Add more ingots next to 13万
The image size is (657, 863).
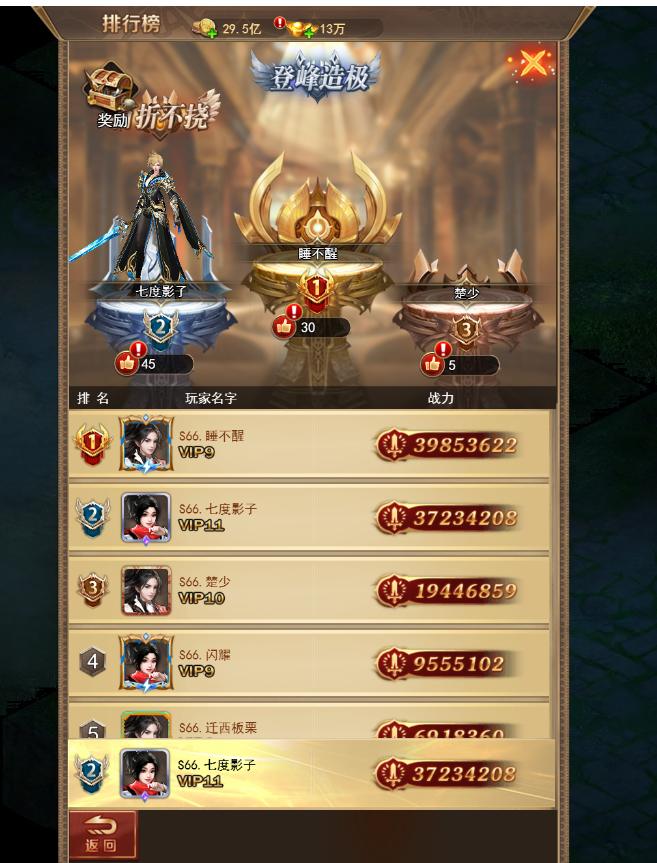point(308,32)
